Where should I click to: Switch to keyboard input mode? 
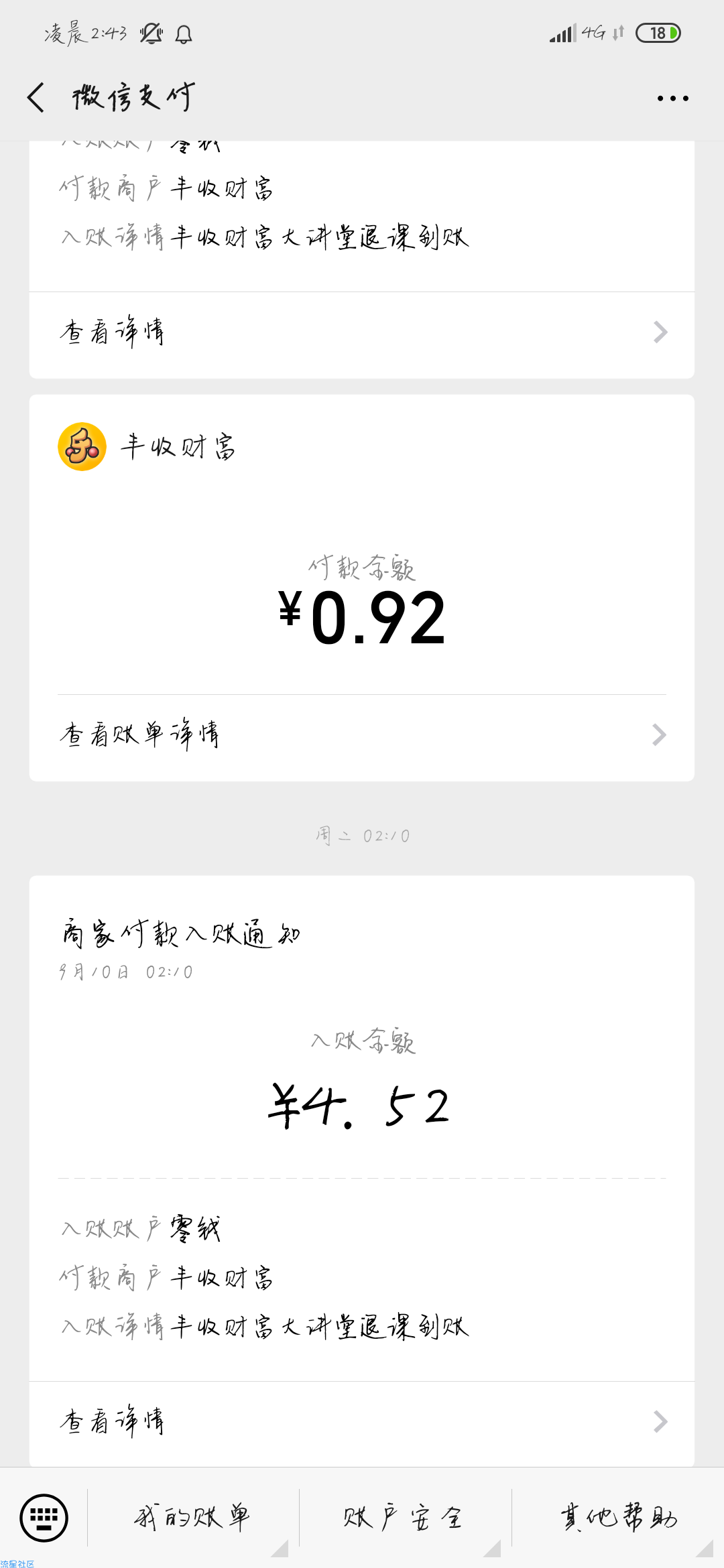tap(44, 1517)
